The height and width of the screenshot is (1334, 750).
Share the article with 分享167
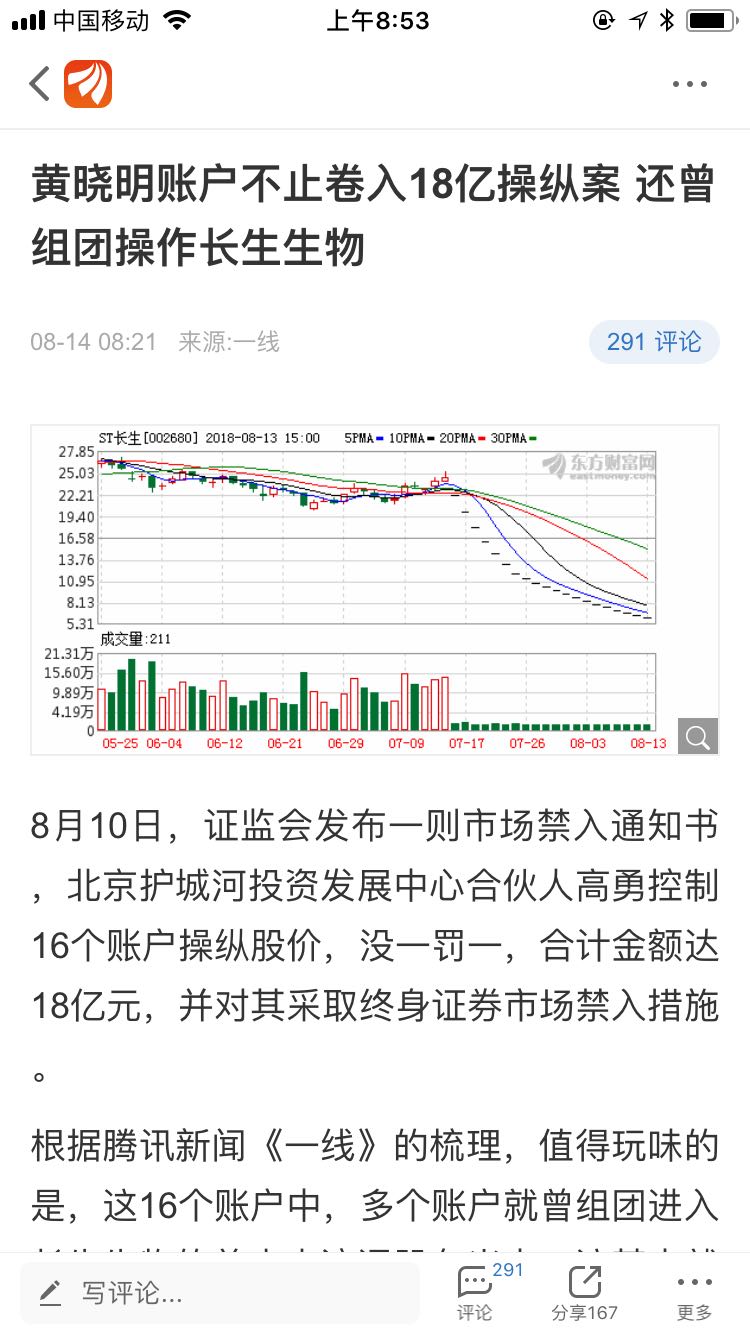click(x=584, y=1293)
